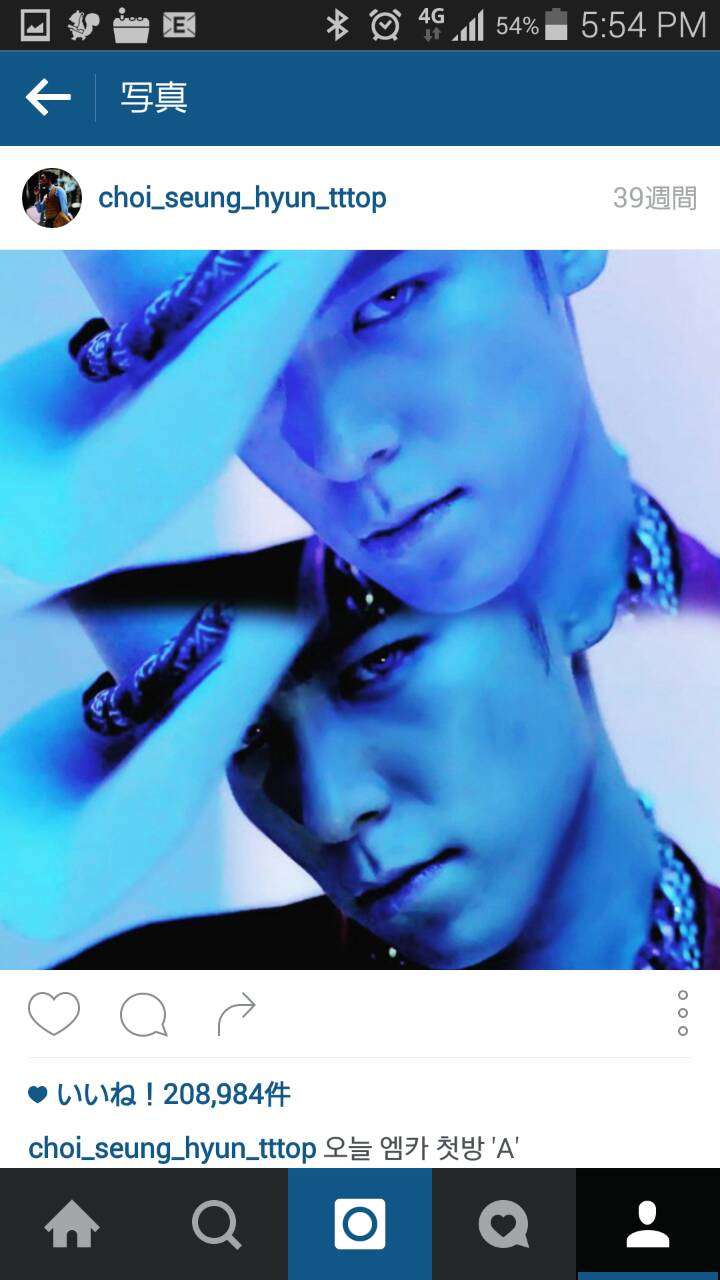The image size is (720, 1280).
Task: Open the Activity heart-bubble tab
Action: (504, 1224)
